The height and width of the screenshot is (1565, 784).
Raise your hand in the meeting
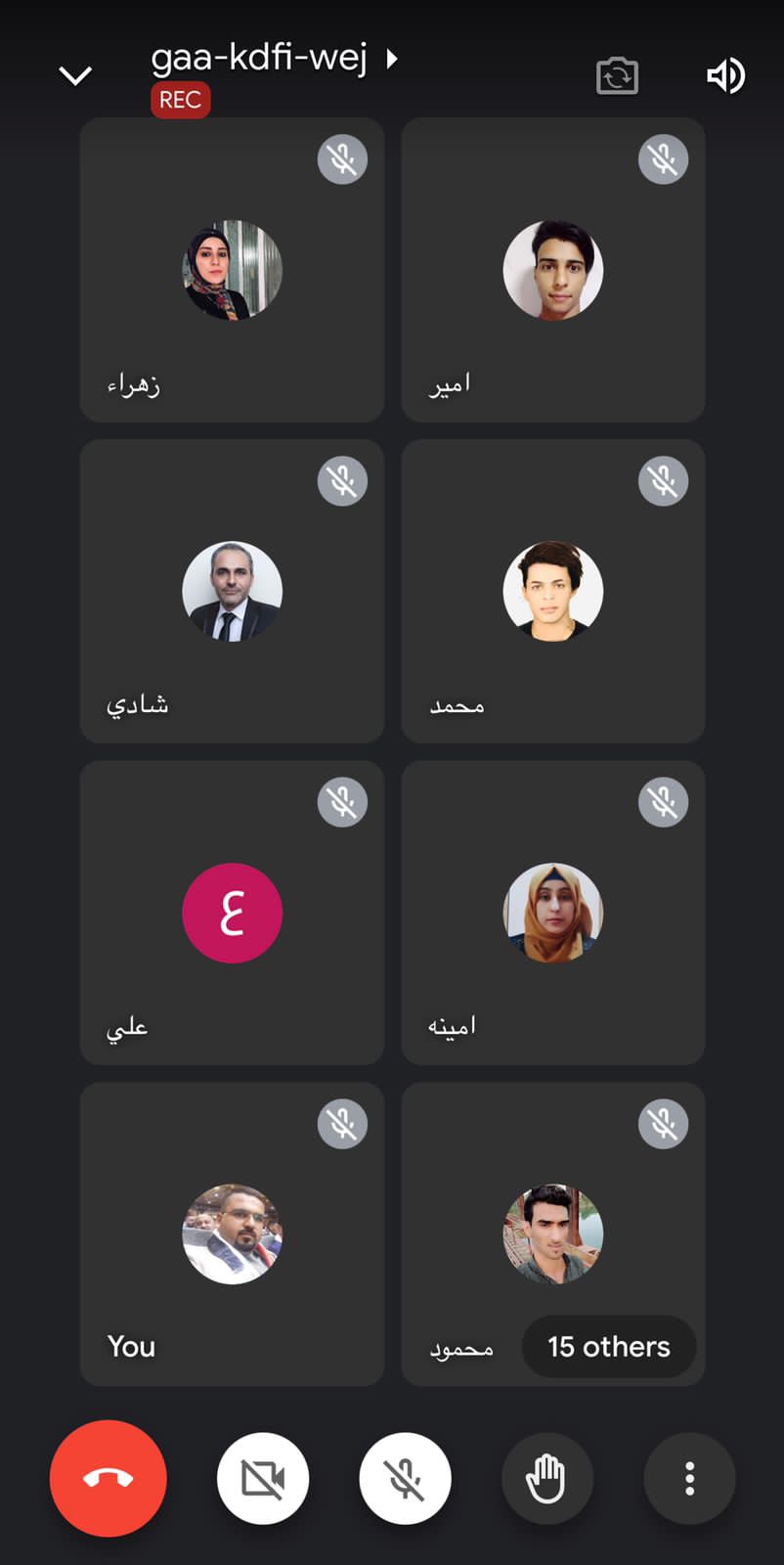pos(546,1478)
